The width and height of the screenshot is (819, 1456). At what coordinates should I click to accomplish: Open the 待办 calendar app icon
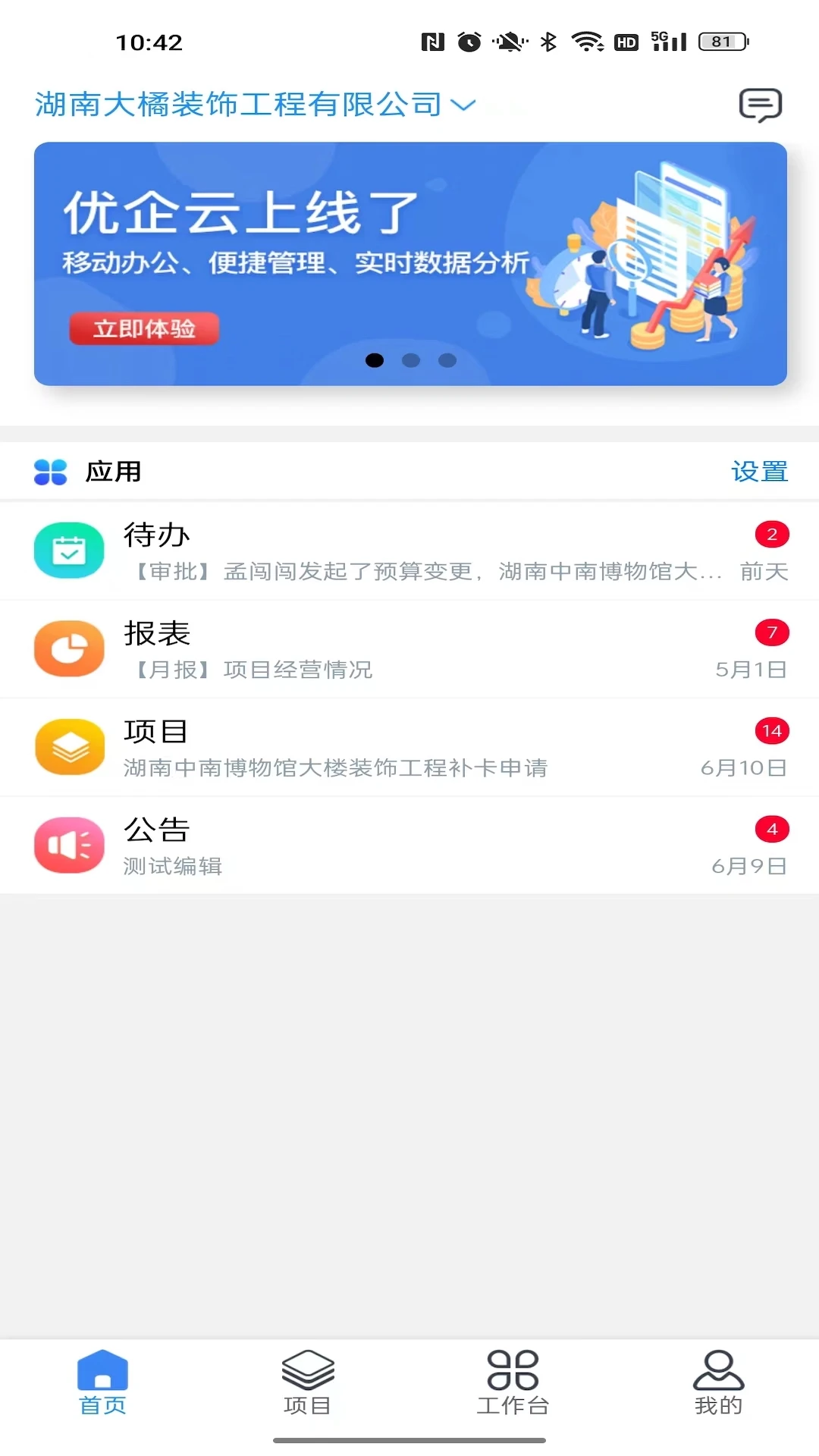coord(69,551)
